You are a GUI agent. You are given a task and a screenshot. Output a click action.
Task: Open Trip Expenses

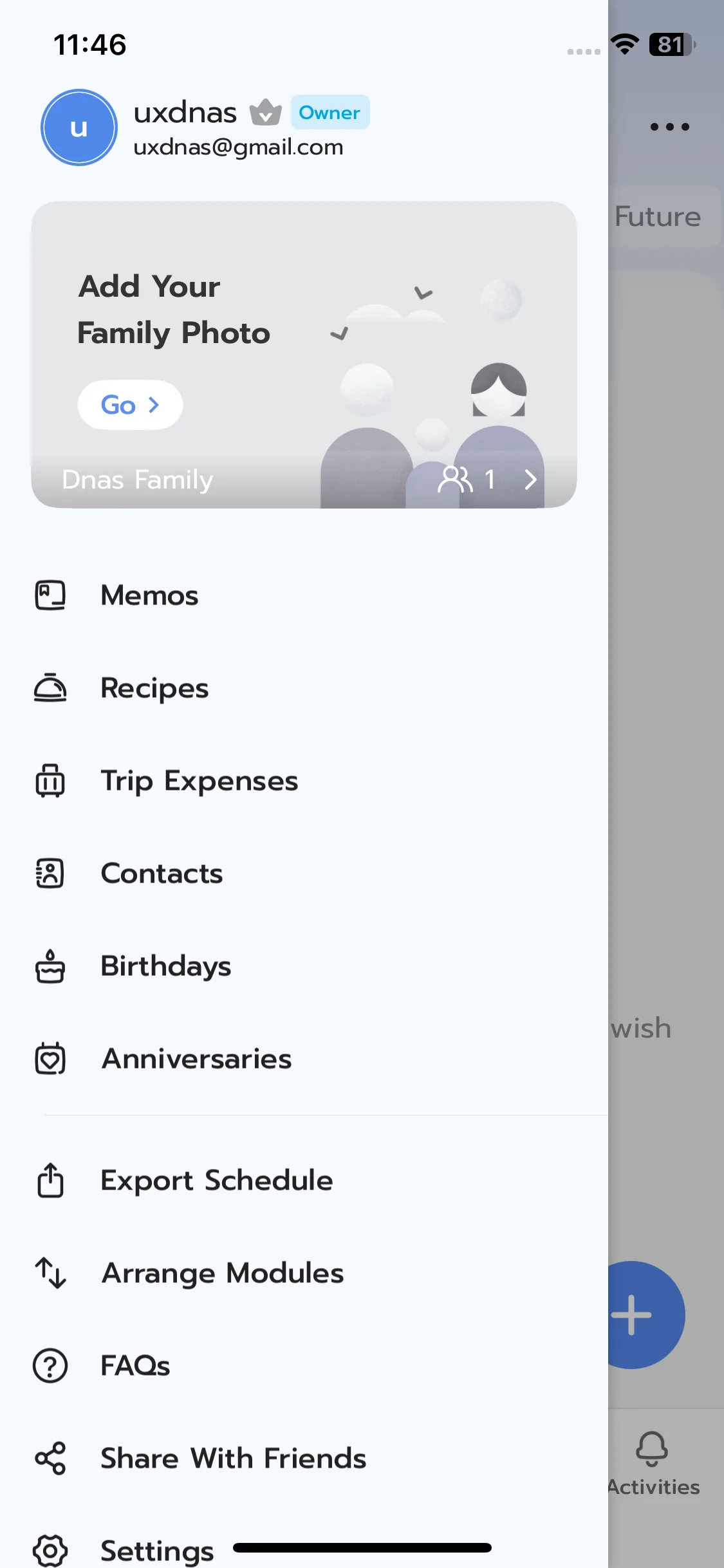point(199,781)
